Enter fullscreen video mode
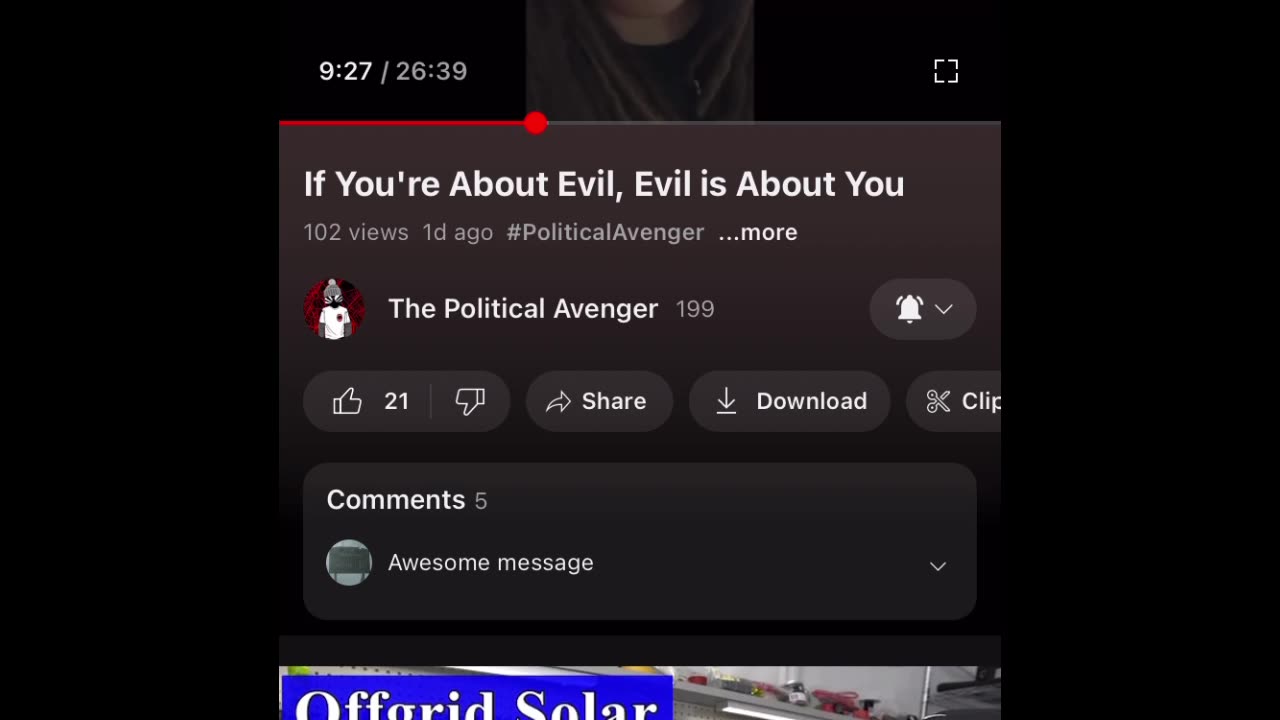Image resolution: width=1280 pixels, height=720 pixels. tap(945, 71)
